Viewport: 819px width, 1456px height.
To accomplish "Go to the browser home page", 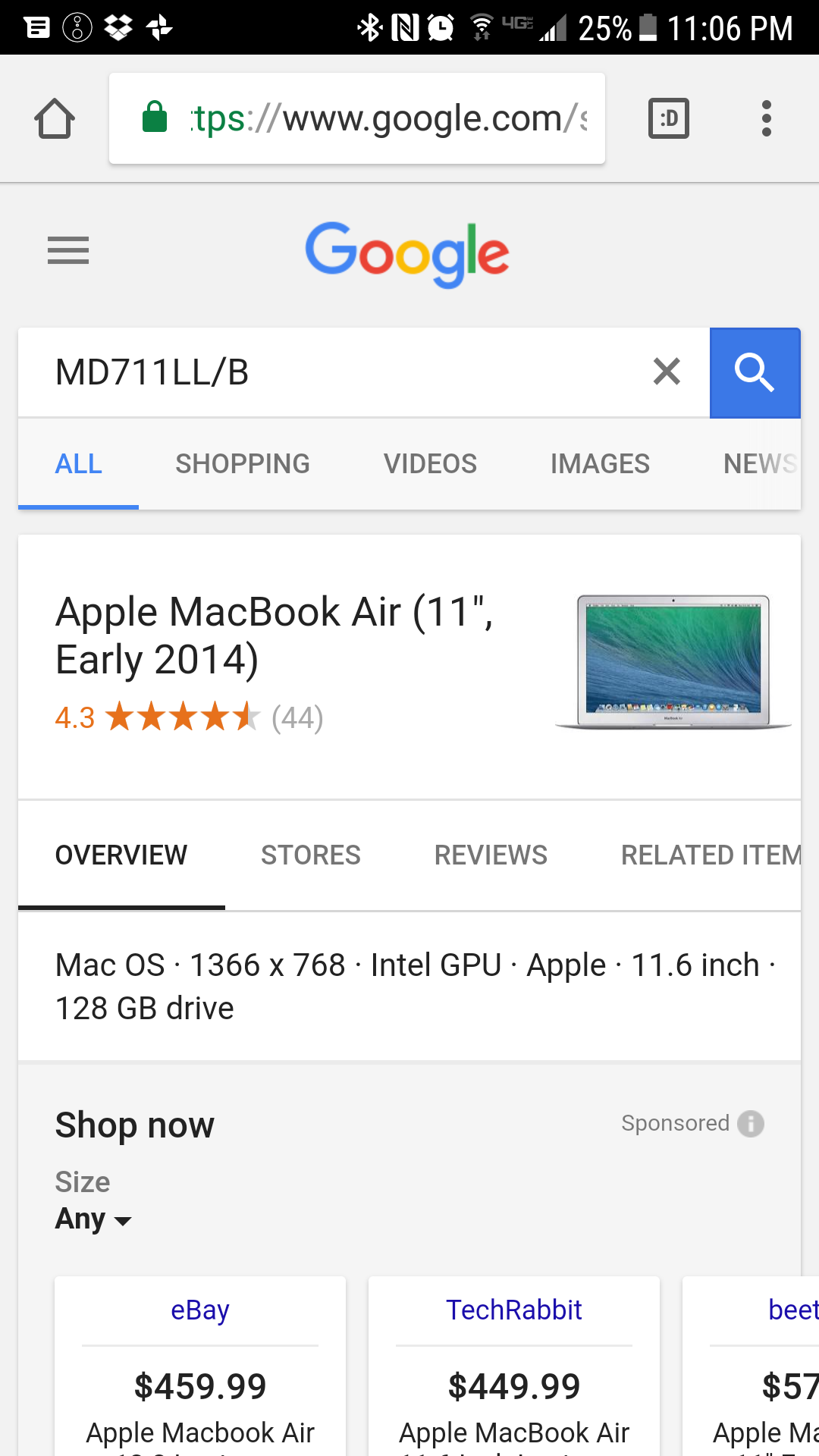I will coord(55,119).
